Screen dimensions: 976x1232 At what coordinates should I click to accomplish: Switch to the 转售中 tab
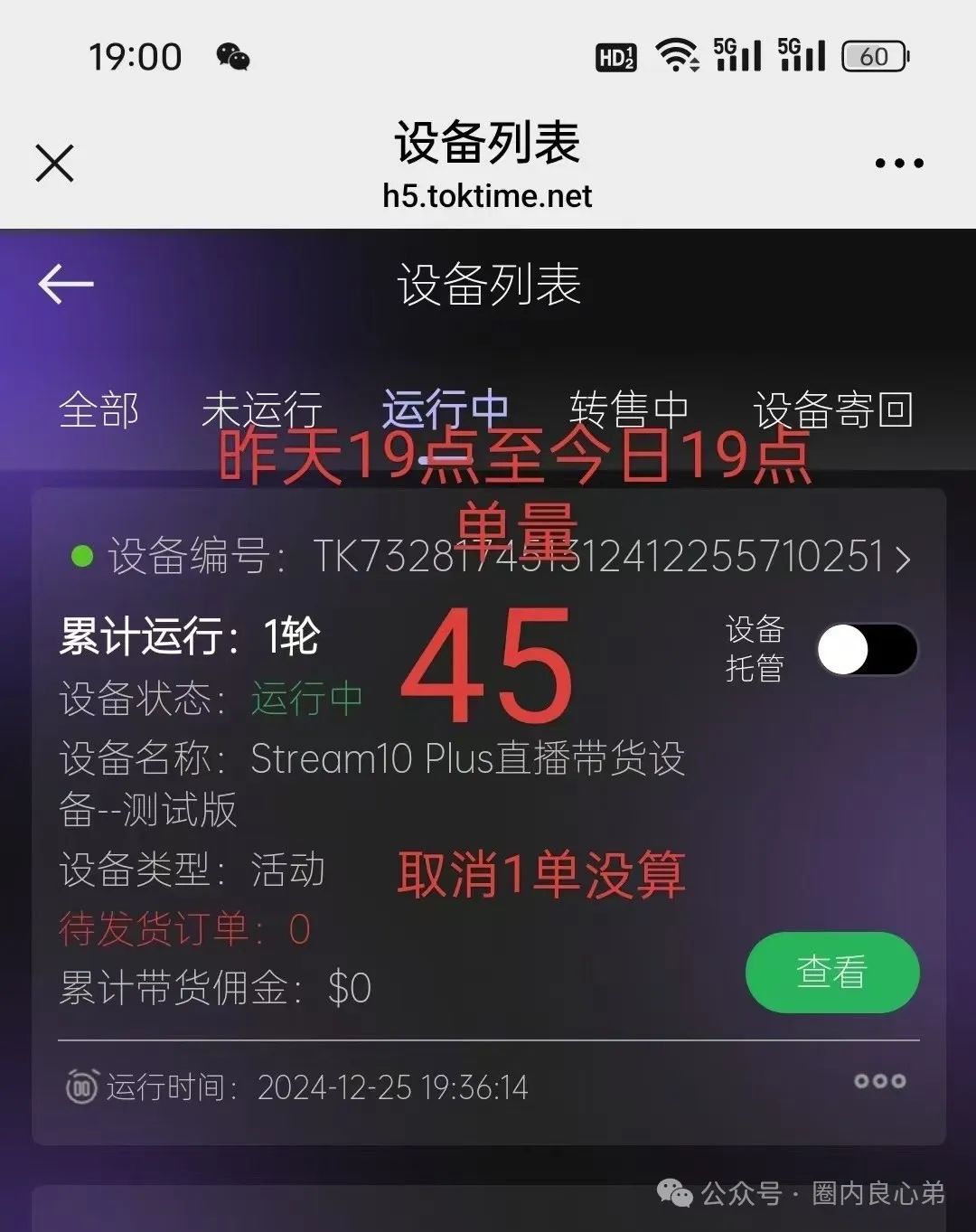coord(629,410)
